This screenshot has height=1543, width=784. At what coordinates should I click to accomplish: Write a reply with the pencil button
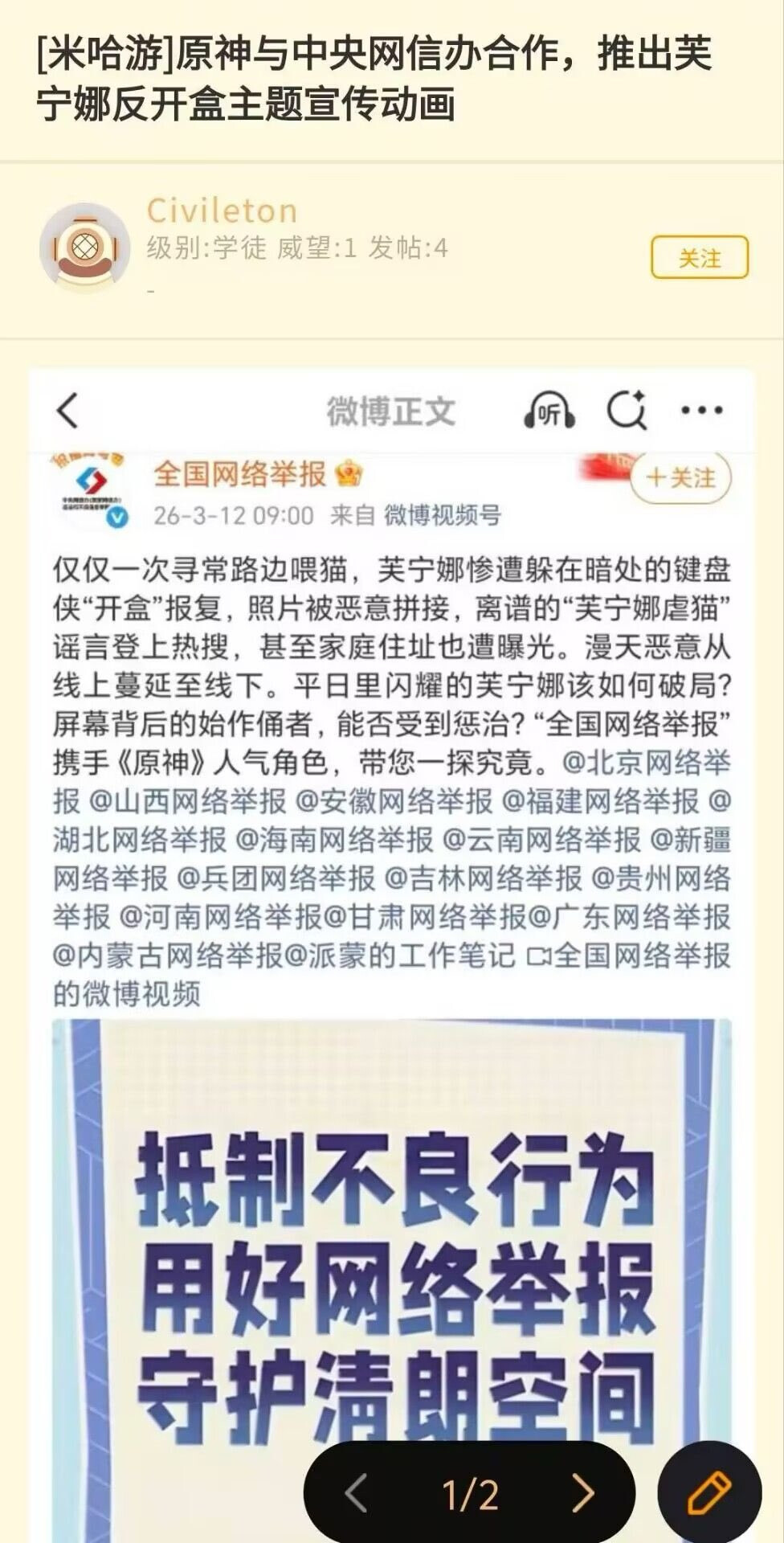[709, 1492]
